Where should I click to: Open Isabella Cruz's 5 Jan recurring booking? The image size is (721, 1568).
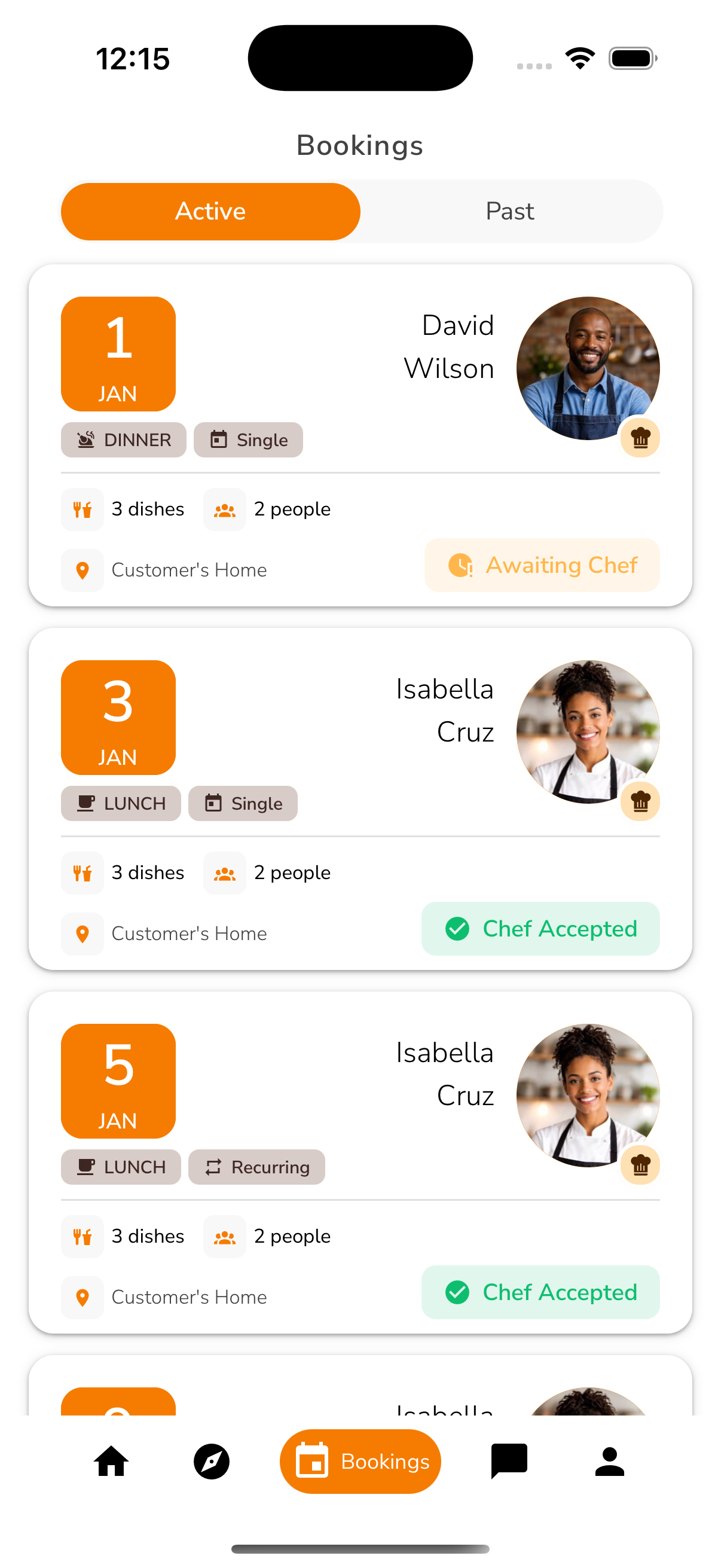pyautogui.click(x=360, y=1162)
